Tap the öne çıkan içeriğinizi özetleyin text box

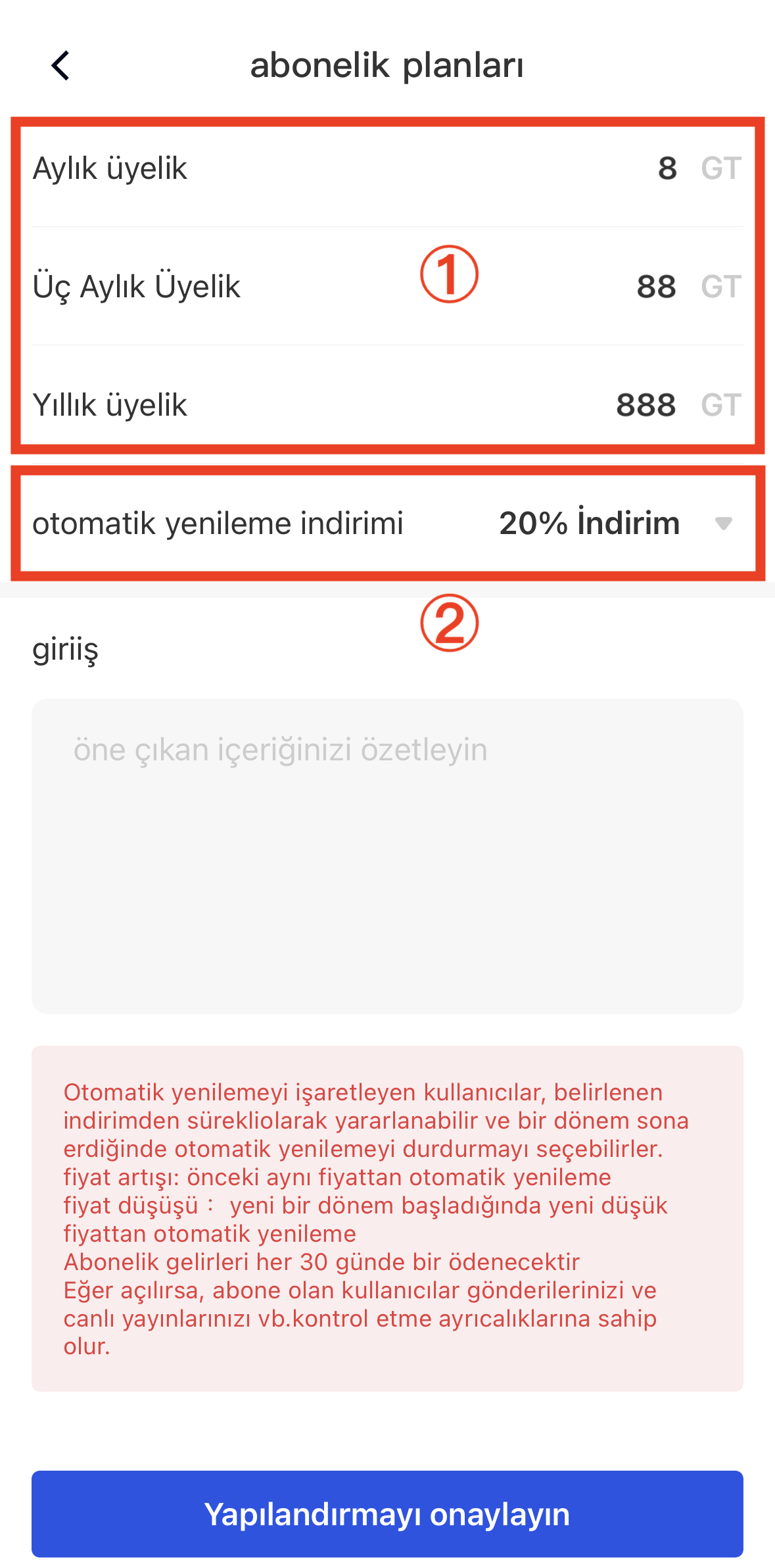[387, 855]
